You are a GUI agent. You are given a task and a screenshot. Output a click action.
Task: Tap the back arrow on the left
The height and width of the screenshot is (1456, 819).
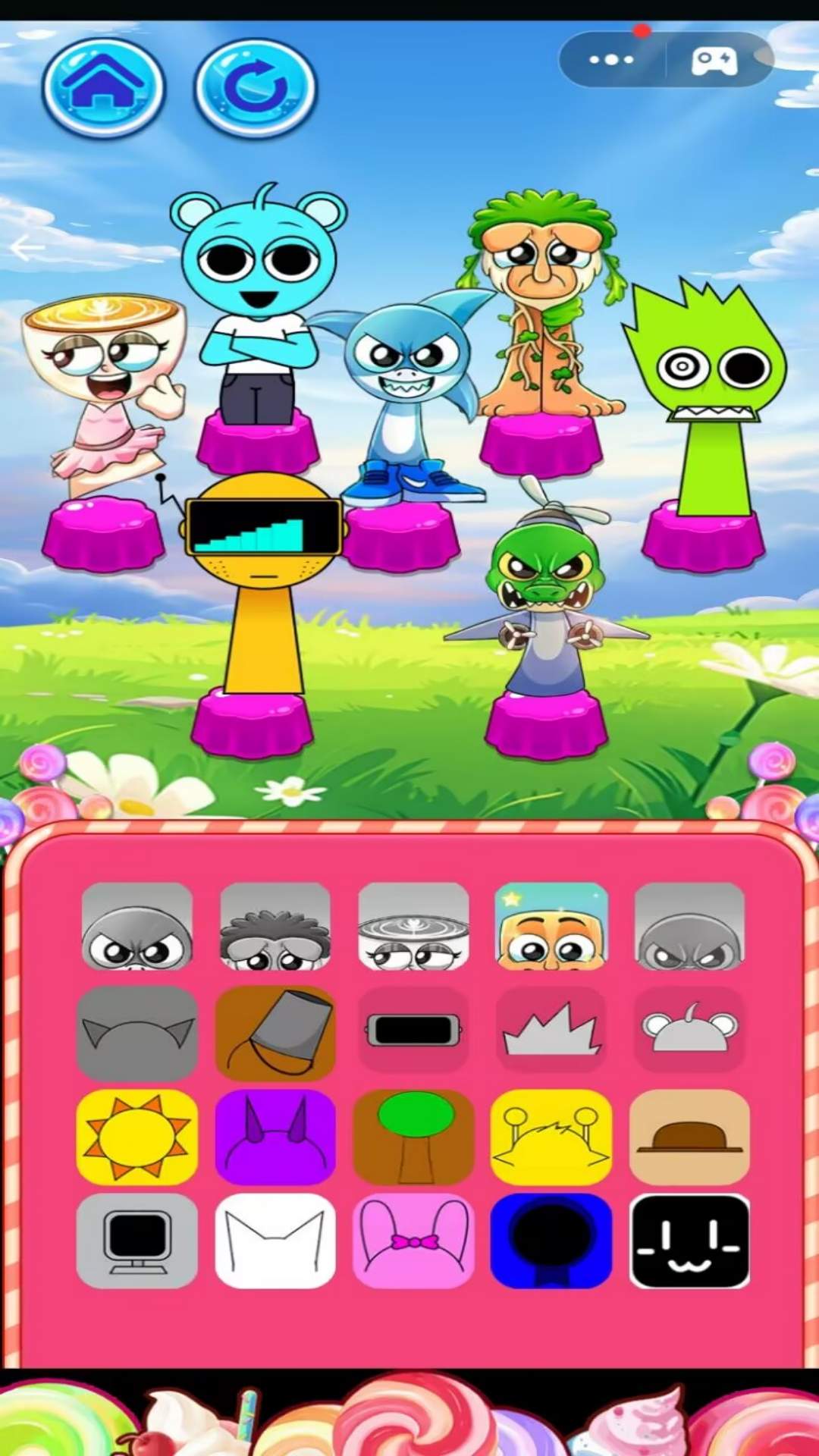coord(29,248)
